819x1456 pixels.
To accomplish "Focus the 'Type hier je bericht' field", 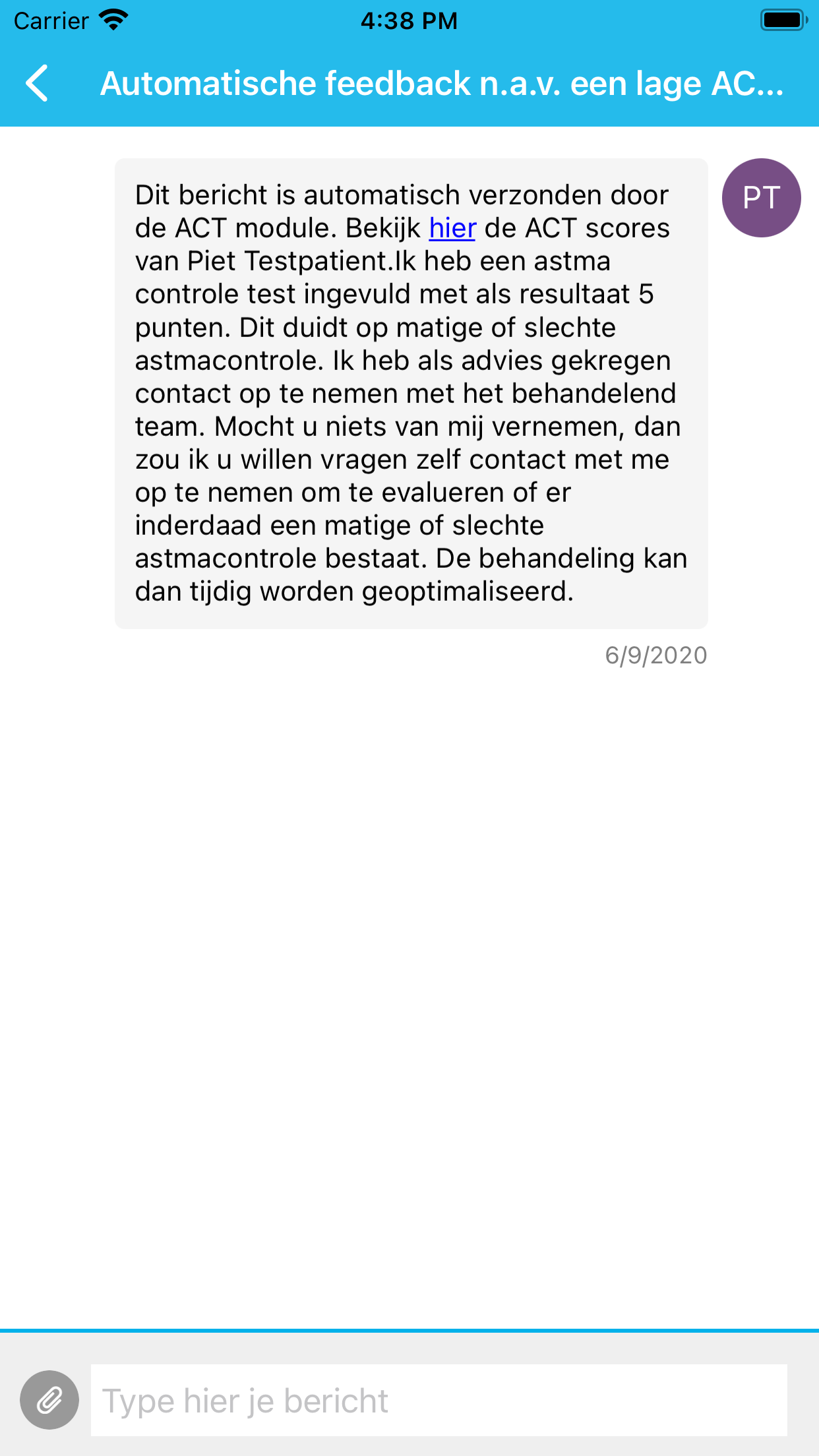I will 439,1400.
